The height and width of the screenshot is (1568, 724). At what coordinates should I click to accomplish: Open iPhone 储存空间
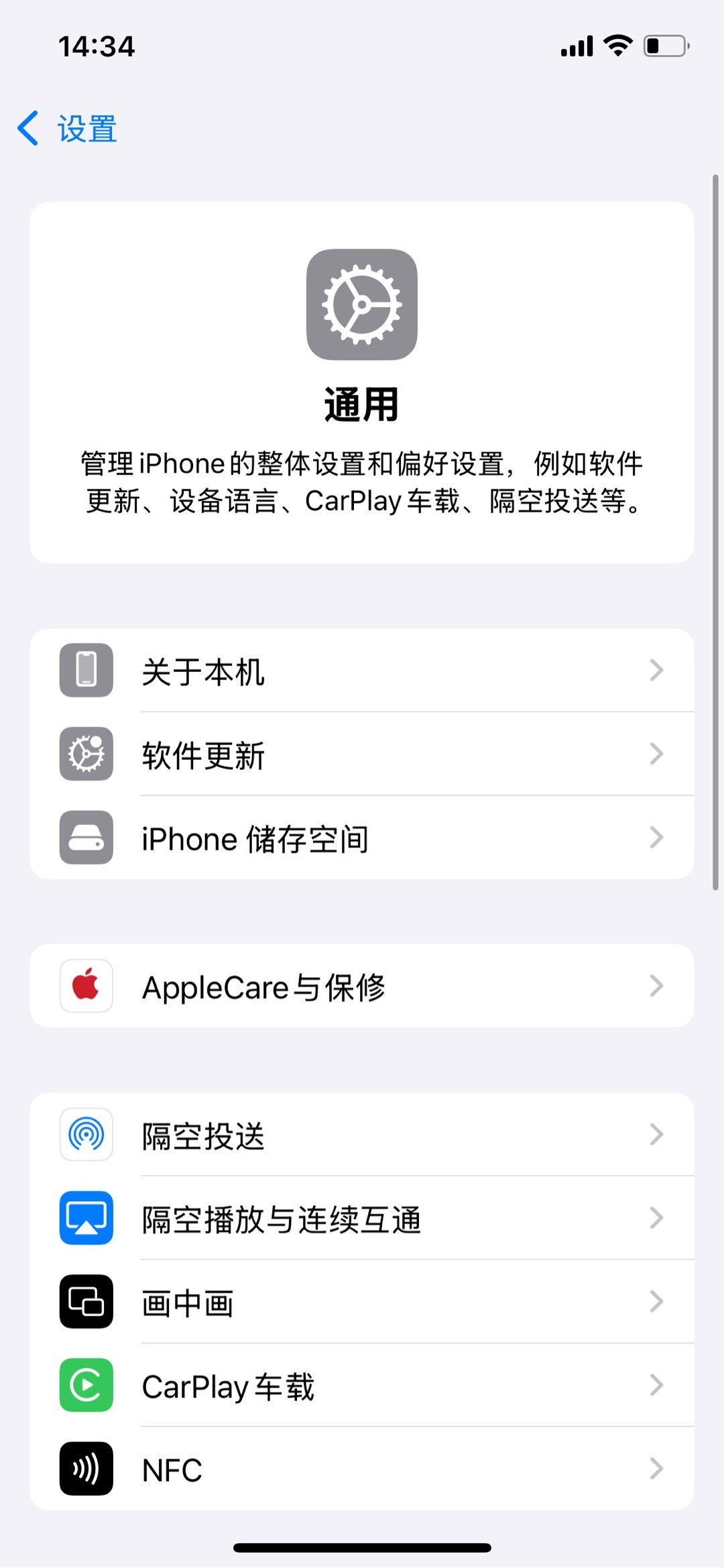point(362,838)
